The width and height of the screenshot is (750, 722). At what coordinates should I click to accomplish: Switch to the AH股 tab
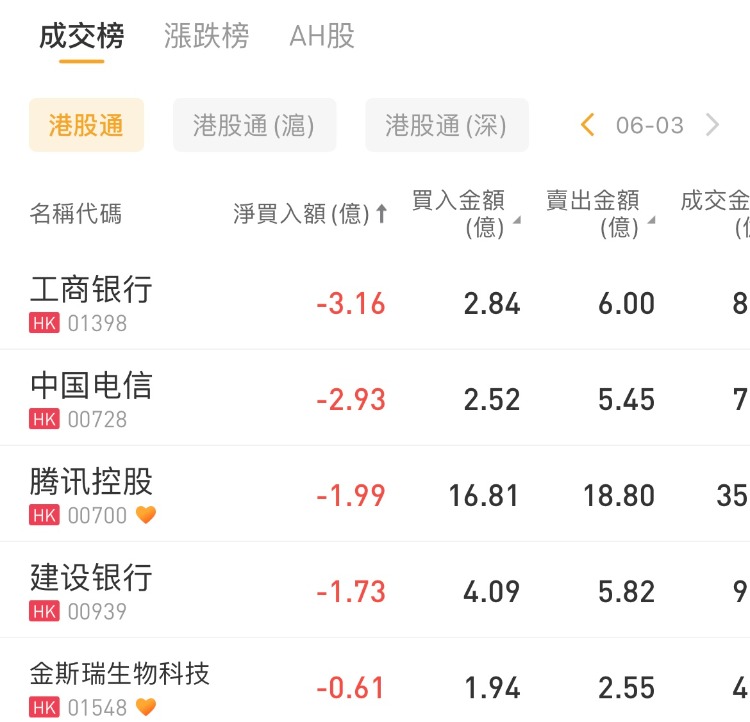click(322, 37)
